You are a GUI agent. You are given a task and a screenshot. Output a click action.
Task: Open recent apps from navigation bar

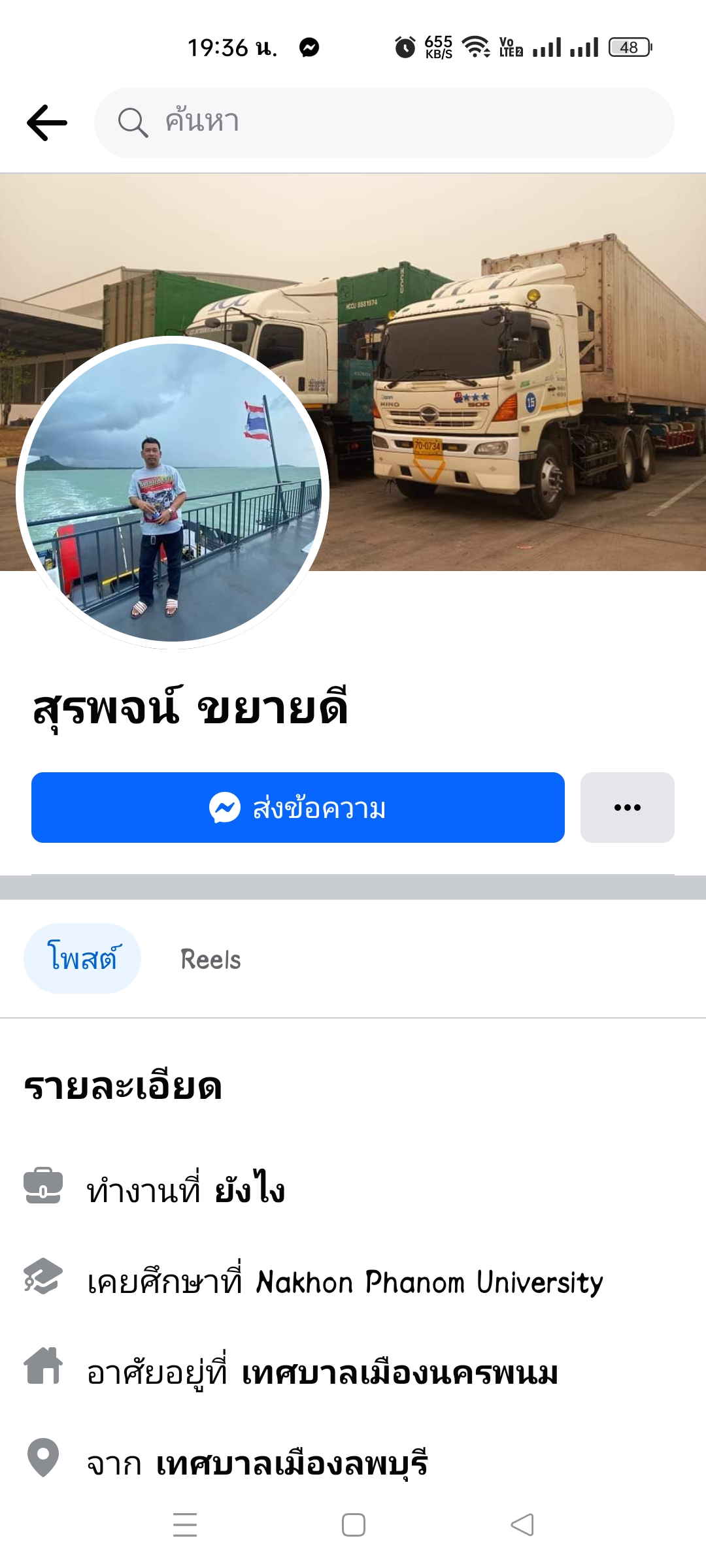pyautogui.click(x=185, y=1525)
